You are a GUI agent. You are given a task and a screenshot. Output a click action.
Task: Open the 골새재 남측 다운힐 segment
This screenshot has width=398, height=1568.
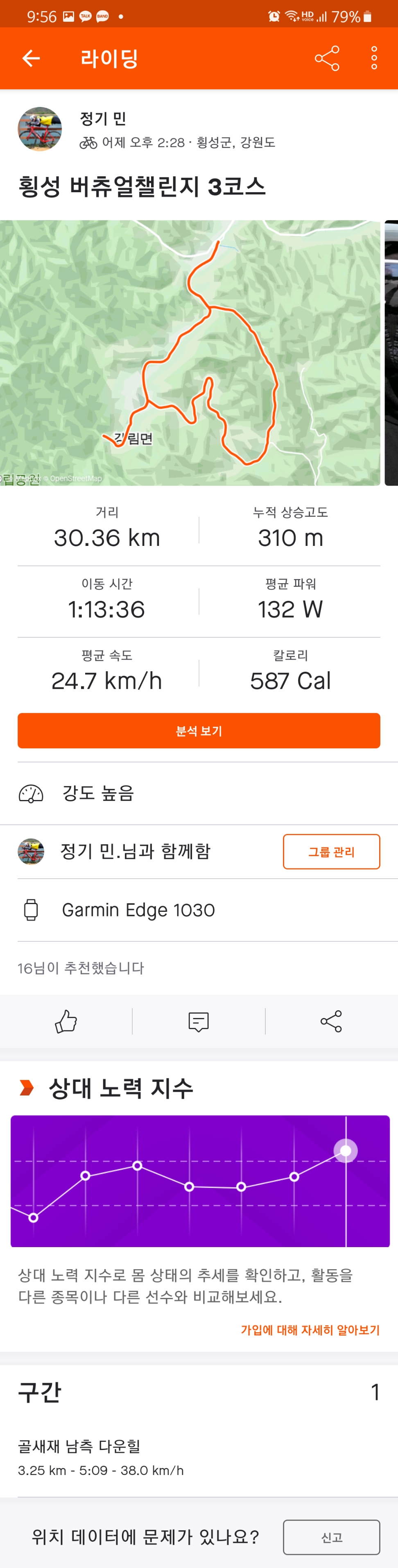point(100,1457)
